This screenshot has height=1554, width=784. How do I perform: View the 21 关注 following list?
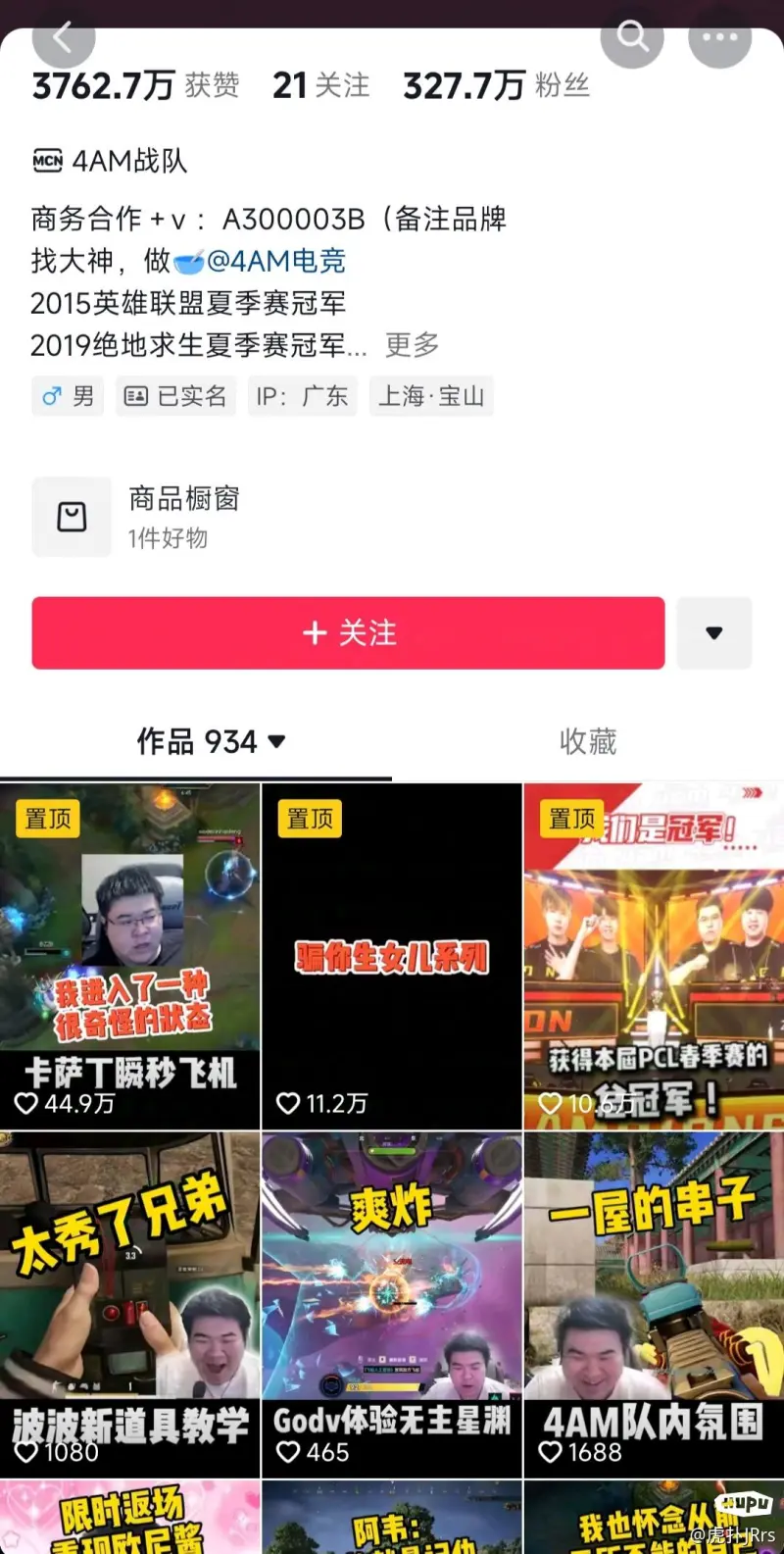(x=320, y=86)
